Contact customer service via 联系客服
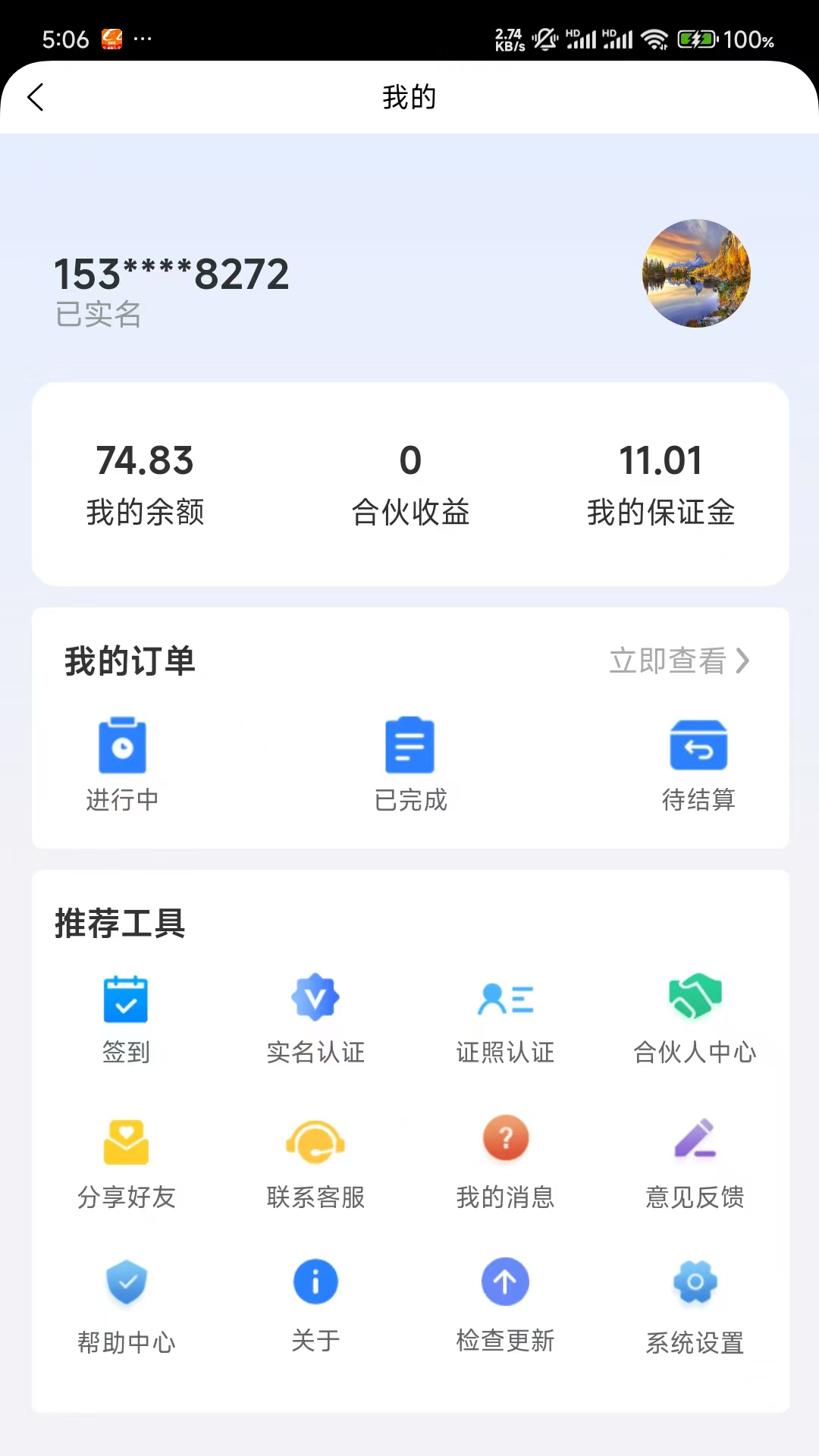The width and height of the screenshot is (819, 1456). (x=315, y=1160)
